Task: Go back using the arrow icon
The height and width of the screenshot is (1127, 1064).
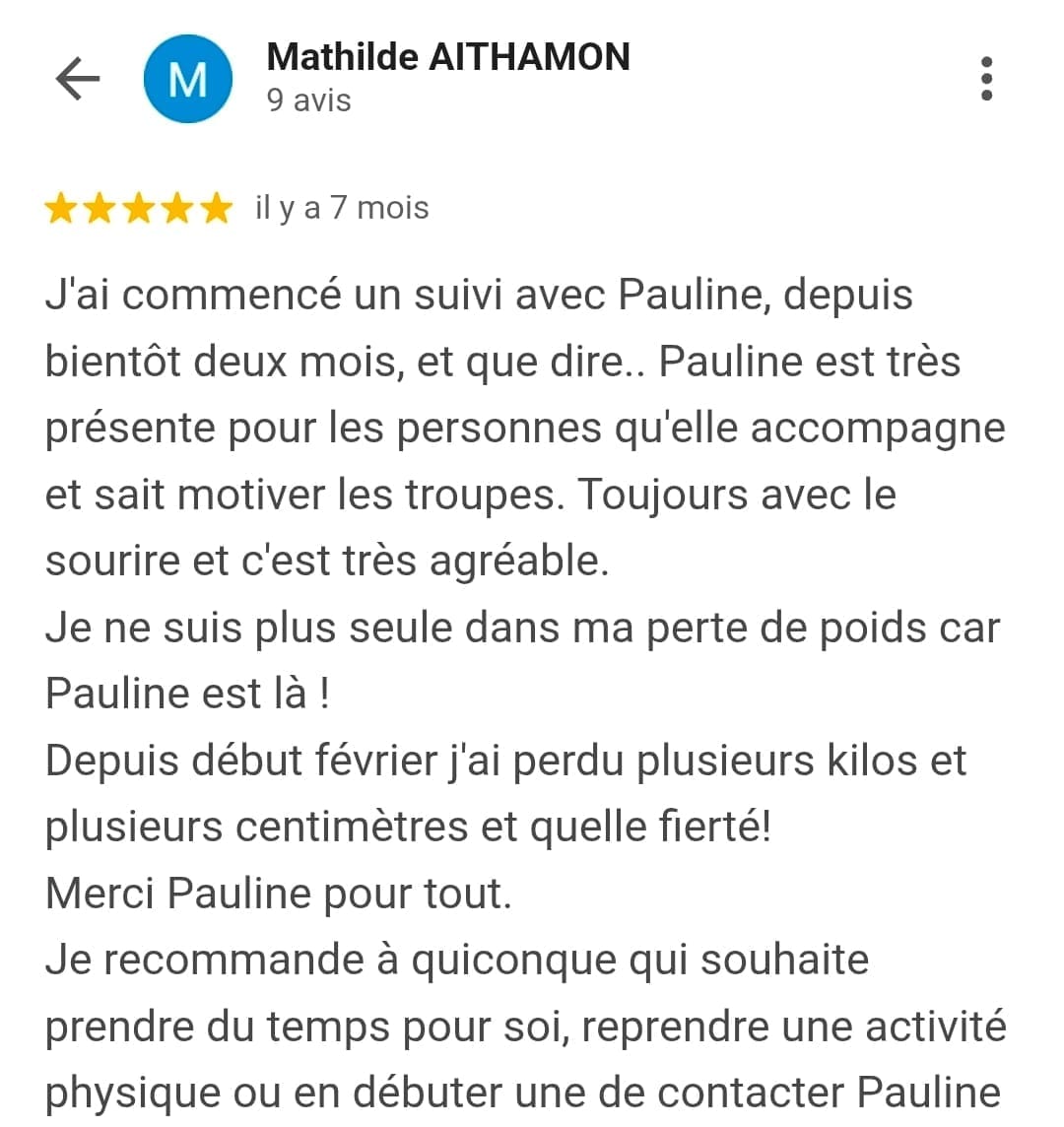Action: (78, 79)
